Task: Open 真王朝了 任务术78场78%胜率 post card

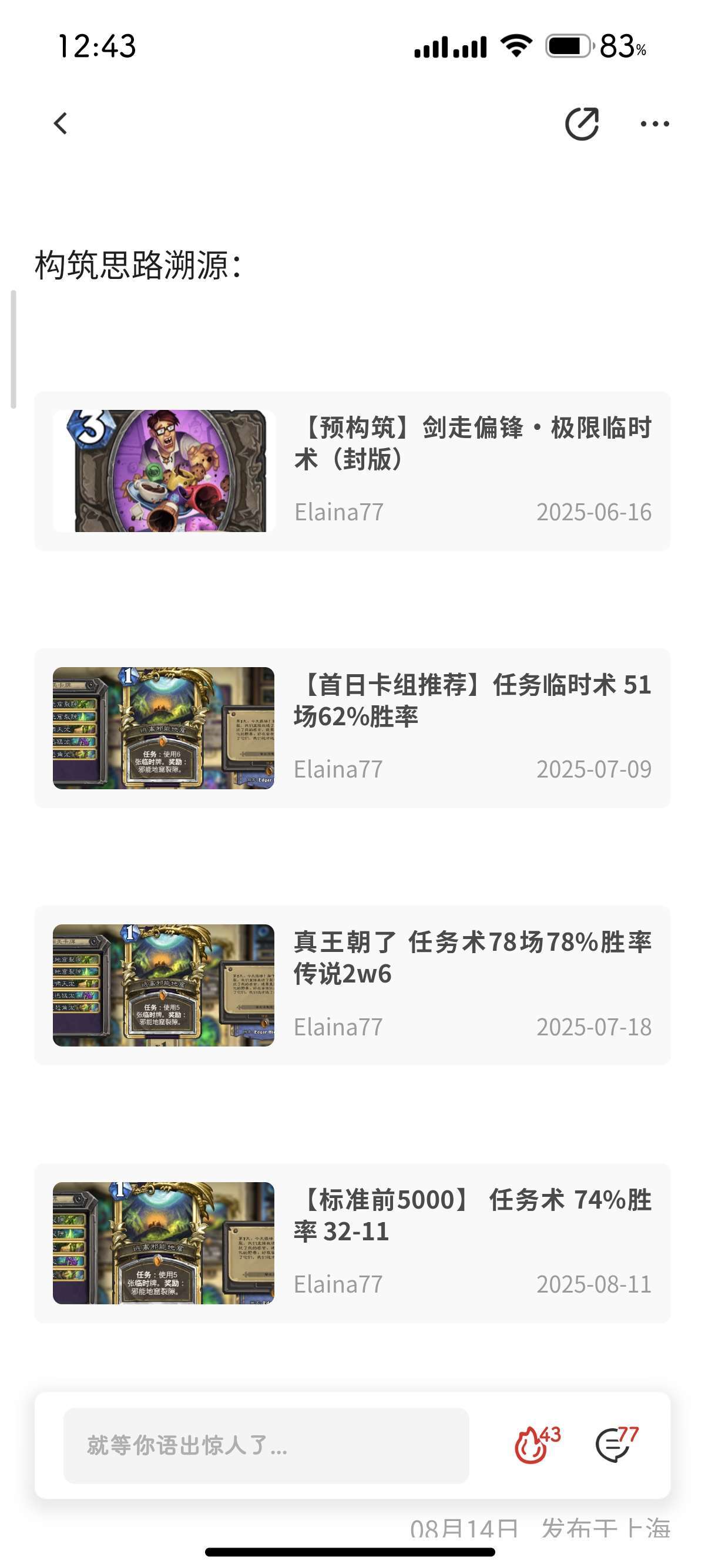Action: coord(352,985)
